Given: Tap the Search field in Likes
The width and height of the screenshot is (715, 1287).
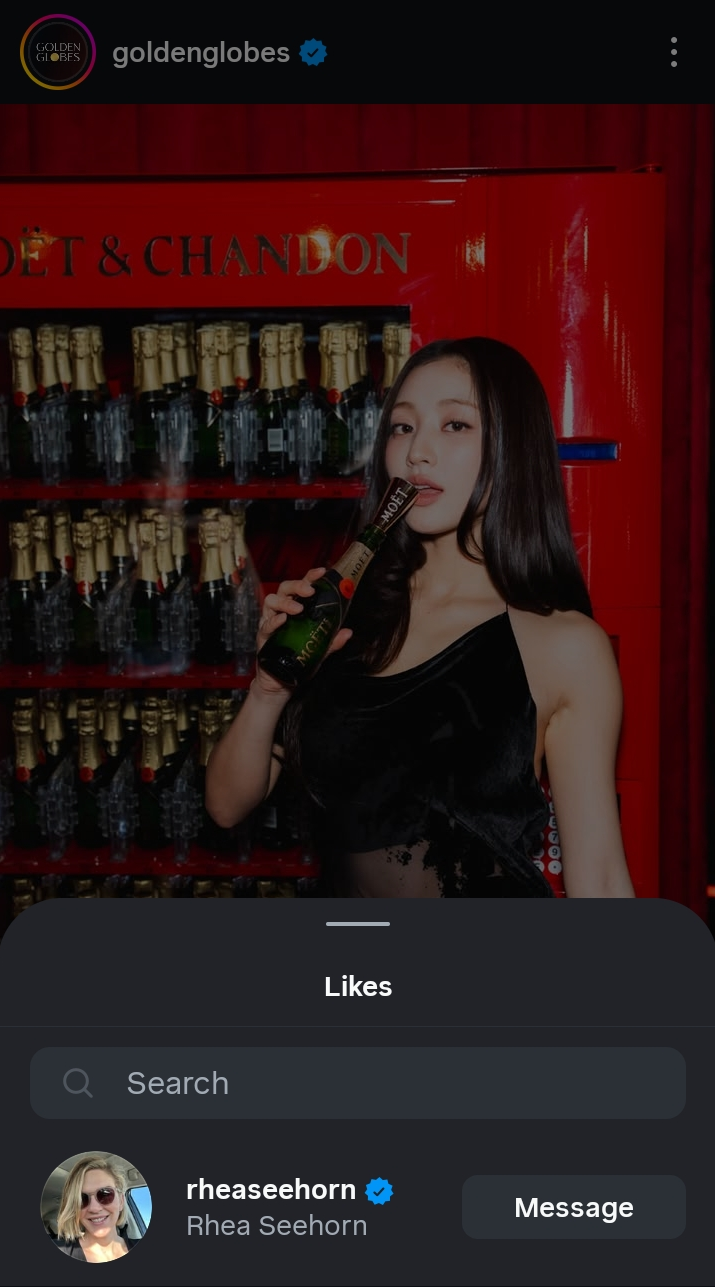Looking at the screenshot, I should pyautogui.click(x=358, y=1083).
